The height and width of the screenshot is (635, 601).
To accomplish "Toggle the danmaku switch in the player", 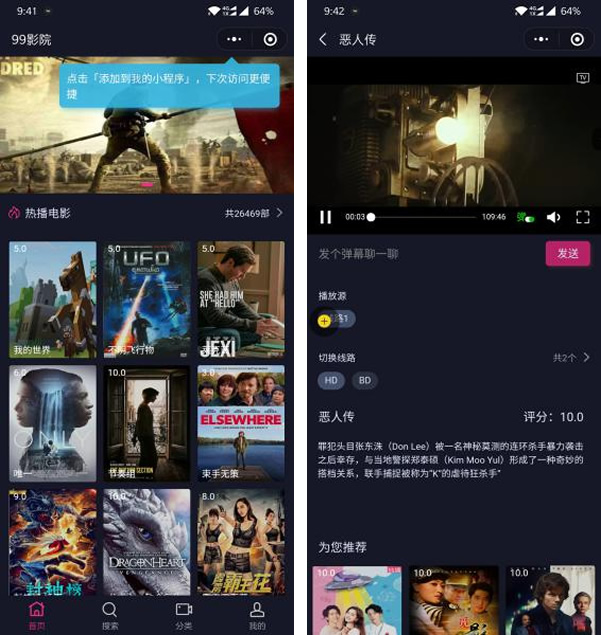I will click(x=525, y=217).
